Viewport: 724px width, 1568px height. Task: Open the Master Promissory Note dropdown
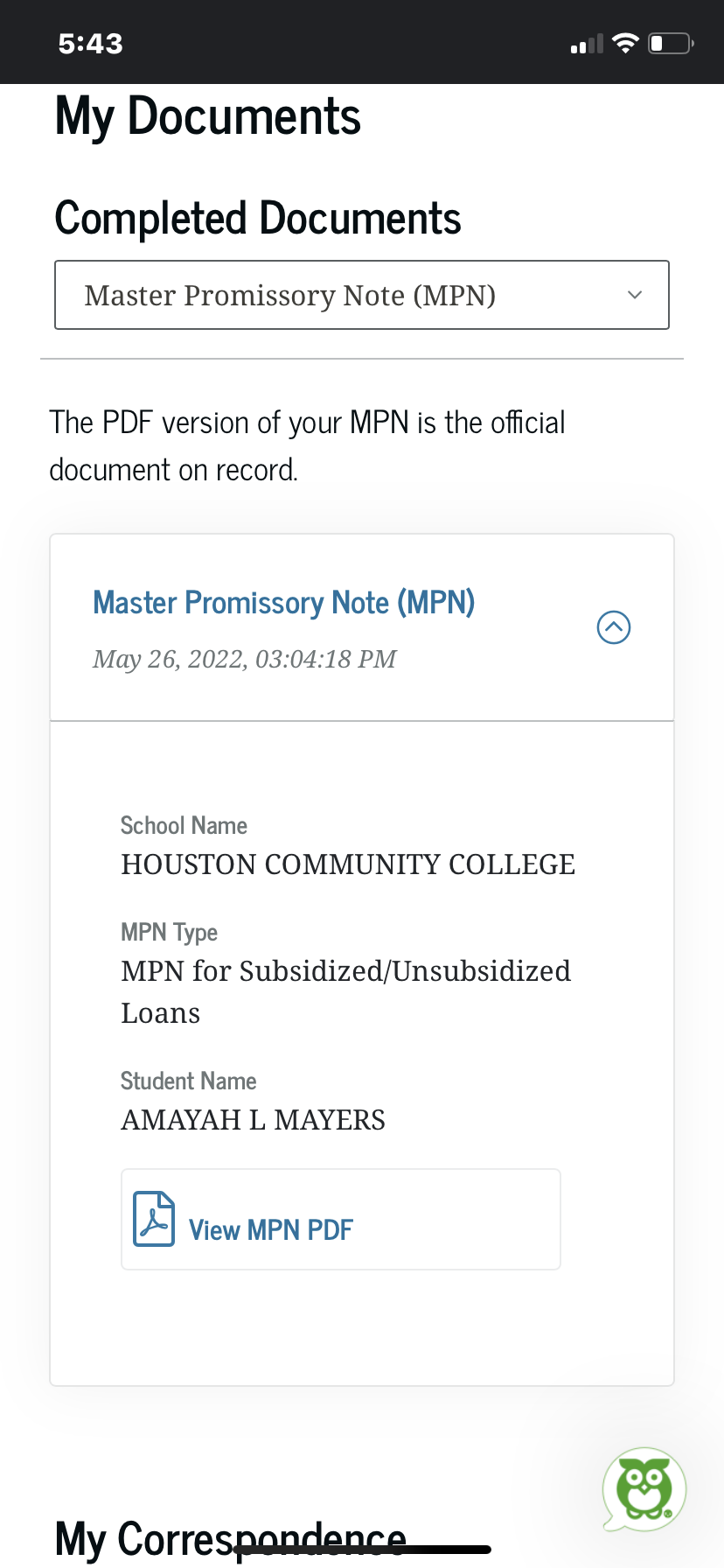coord(362,295)
